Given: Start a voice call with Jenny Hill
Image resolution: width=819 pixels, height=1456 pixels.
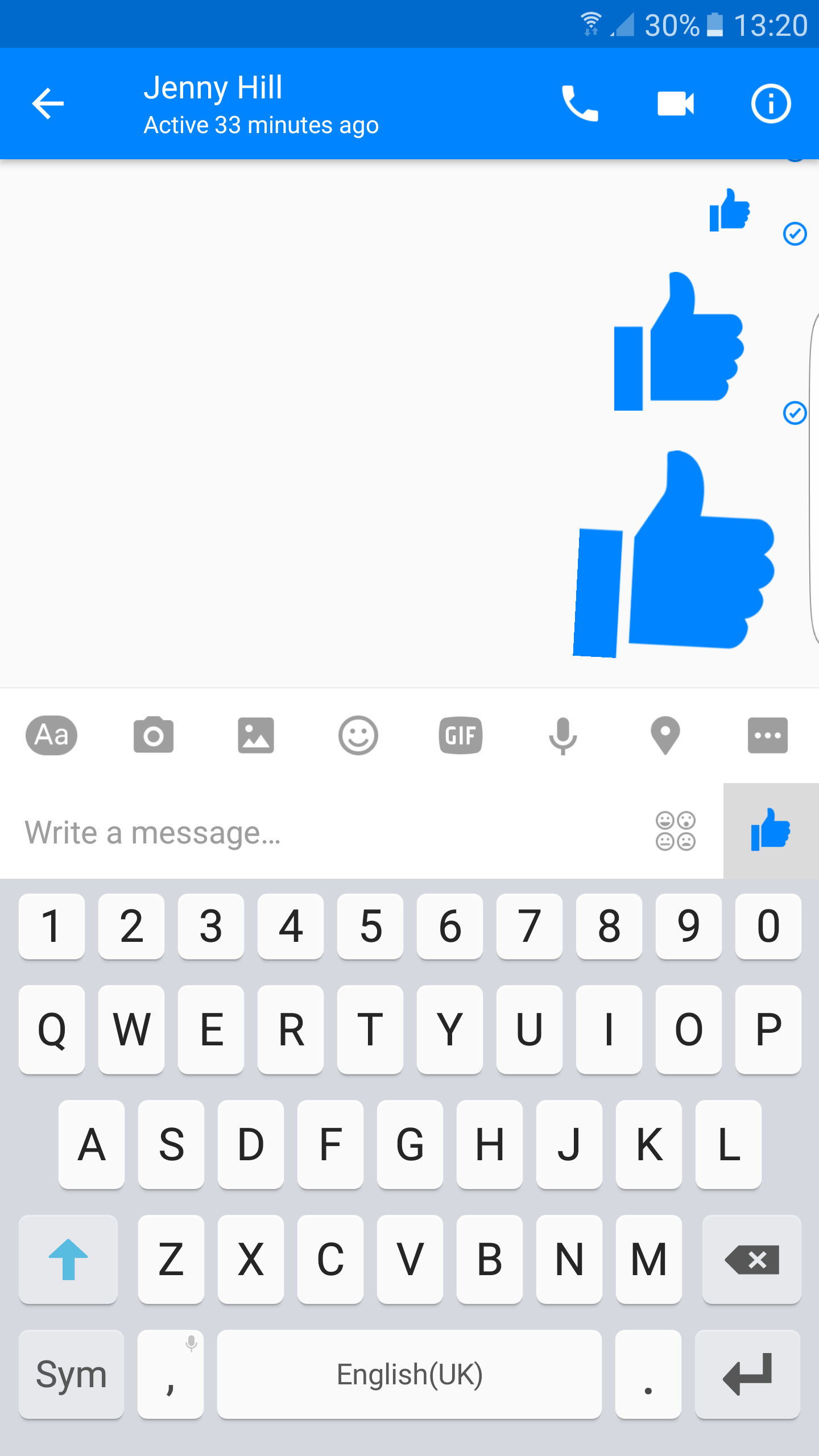Looking at the screenshot, I should (580, 104).
